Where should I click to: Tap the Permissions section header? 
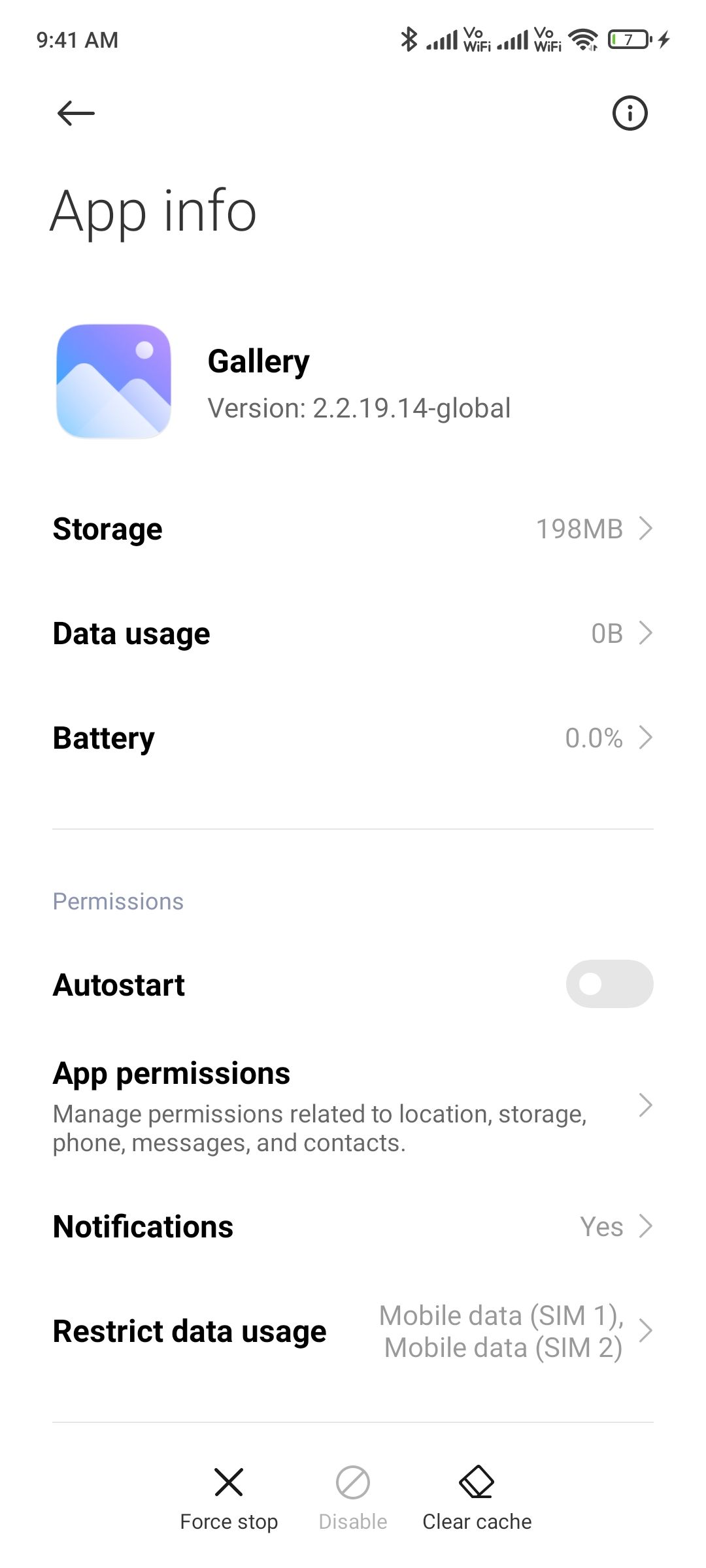(118, 901)
